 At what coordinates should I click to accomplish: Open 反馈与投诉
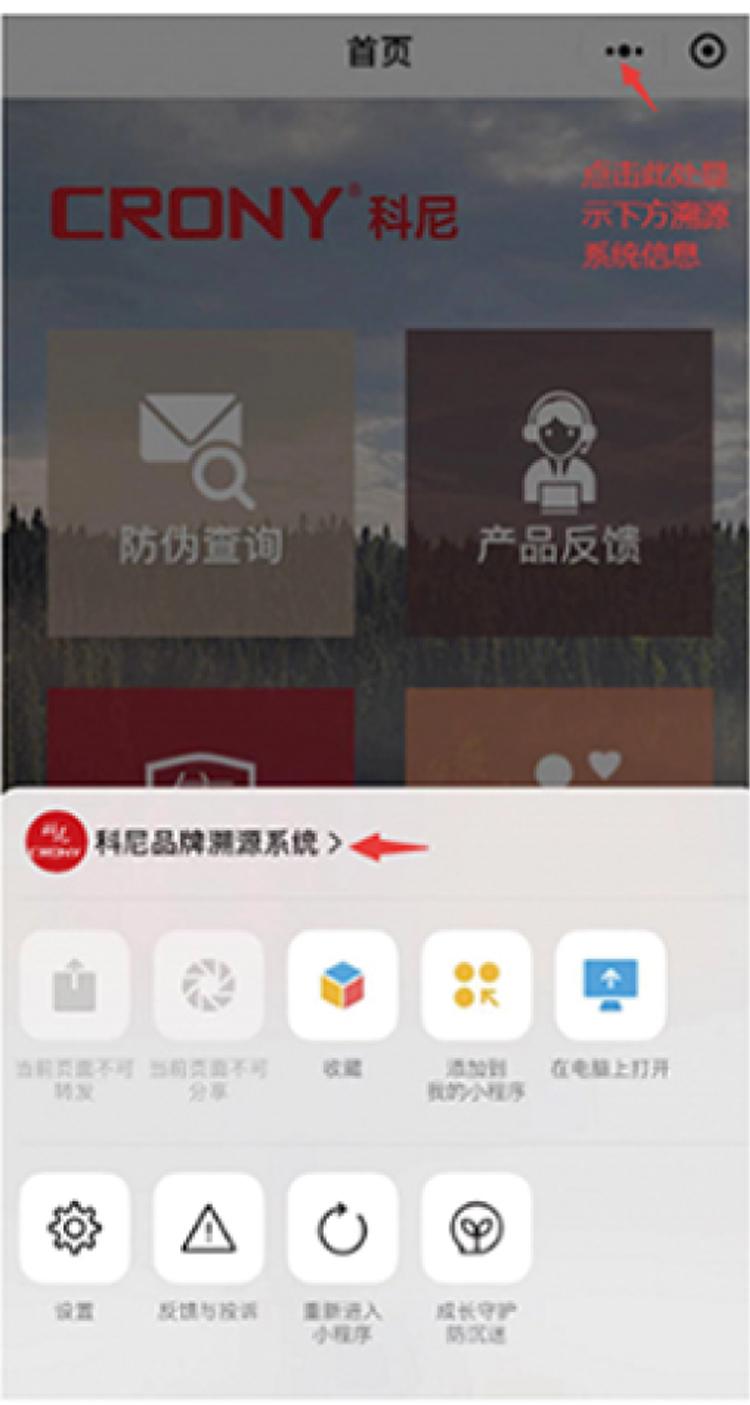click(208, 1228)
